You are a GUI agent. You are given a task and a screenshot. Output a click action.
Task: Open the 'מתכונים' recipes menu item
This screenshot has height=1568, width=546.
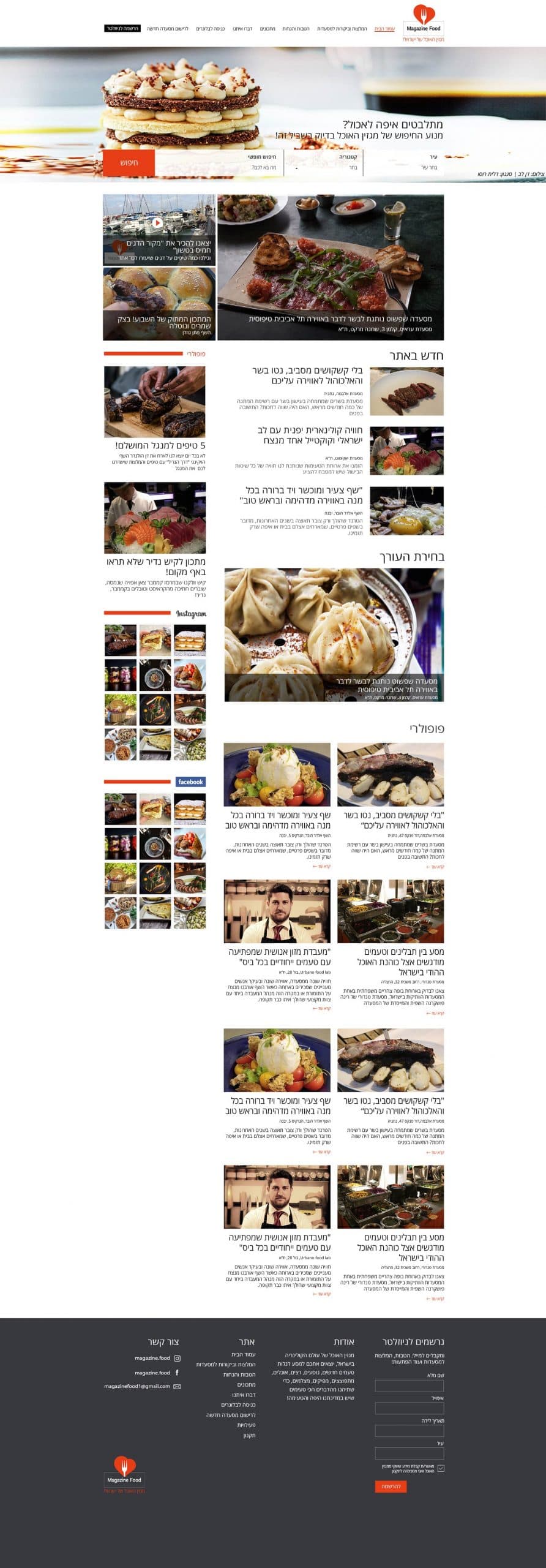[x=267, y=29]
